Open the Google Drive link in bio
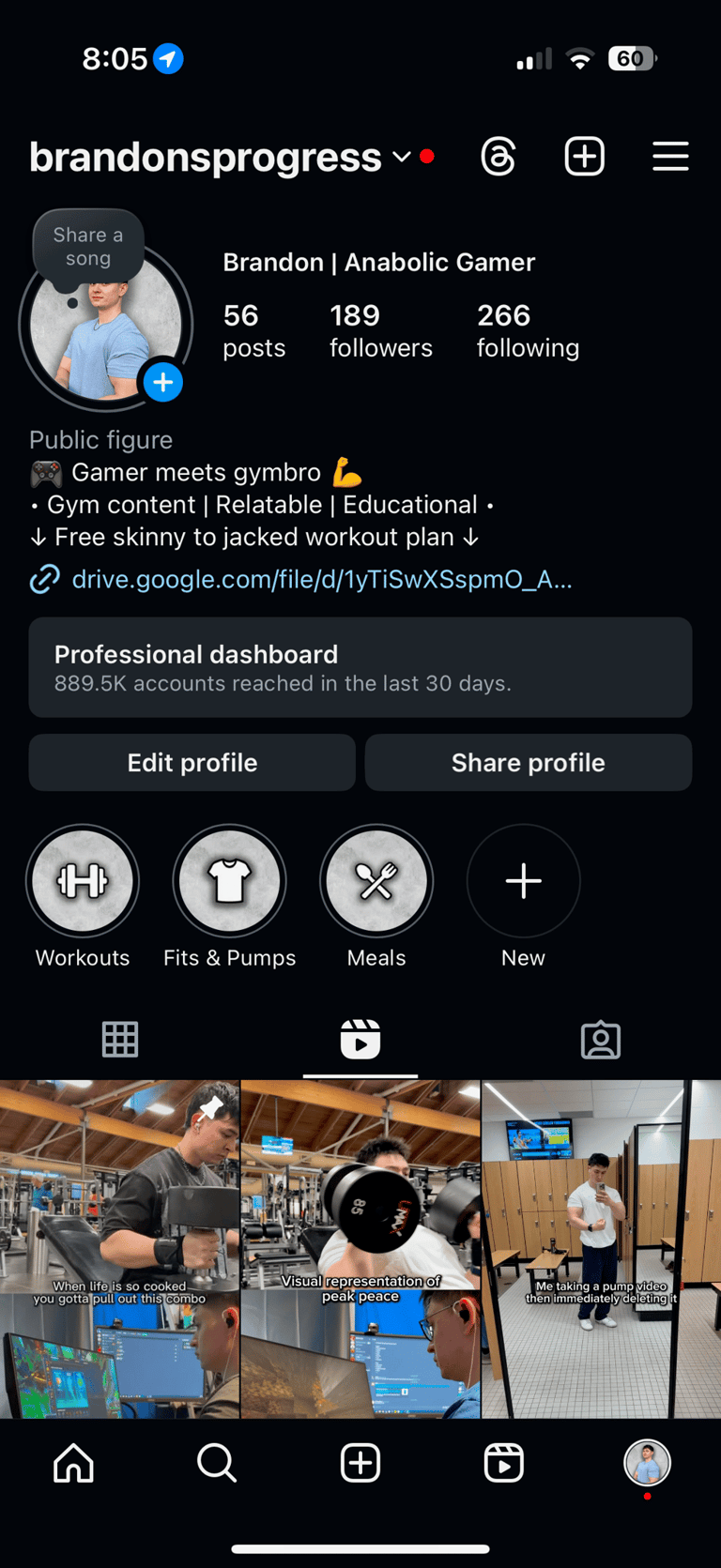Image resolution: width=721 pixels, height=1568 pixels. pos(321,579)
